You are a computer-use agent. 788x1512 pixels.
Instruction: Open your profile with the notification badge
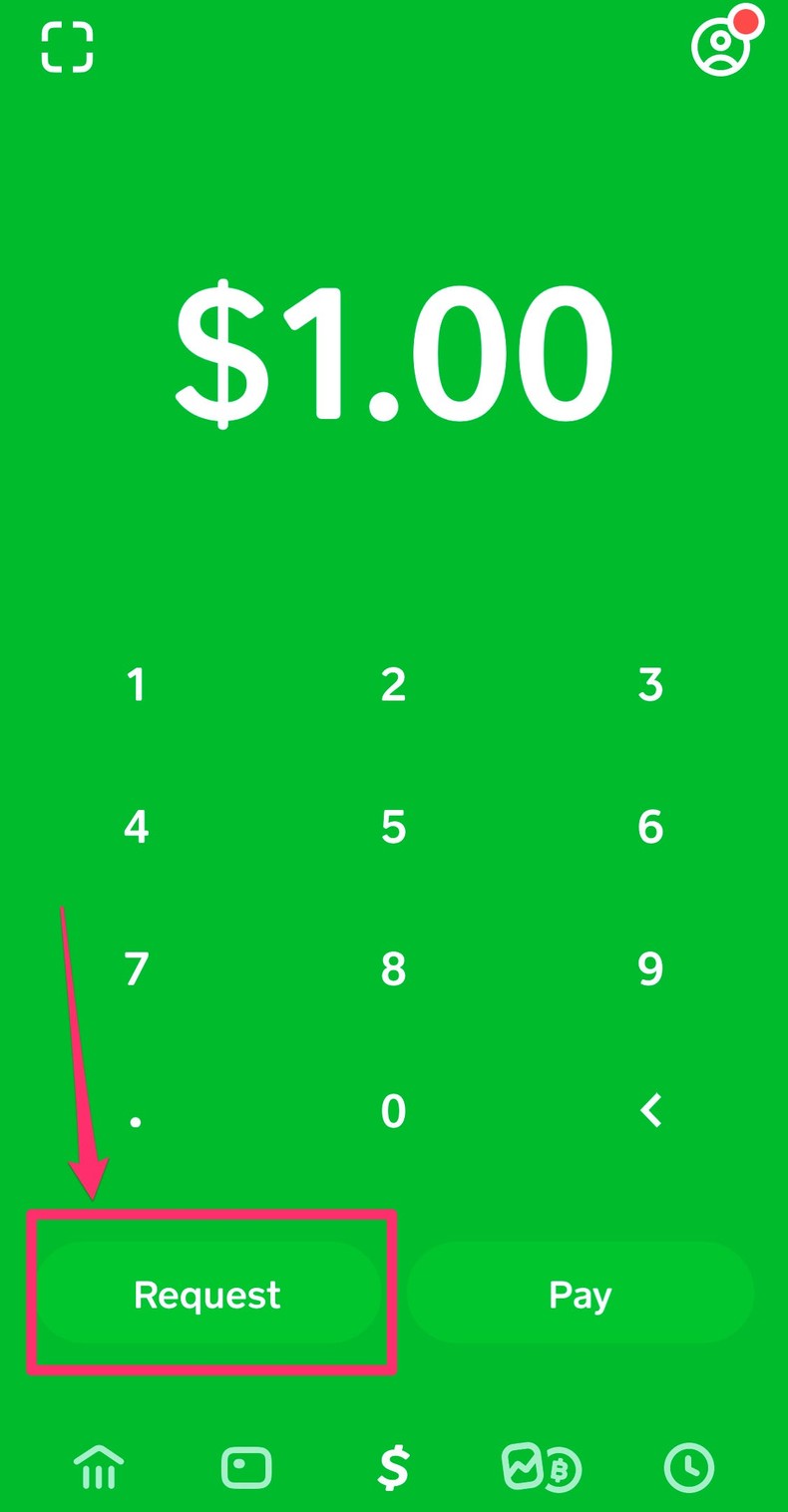coord(721,47)
